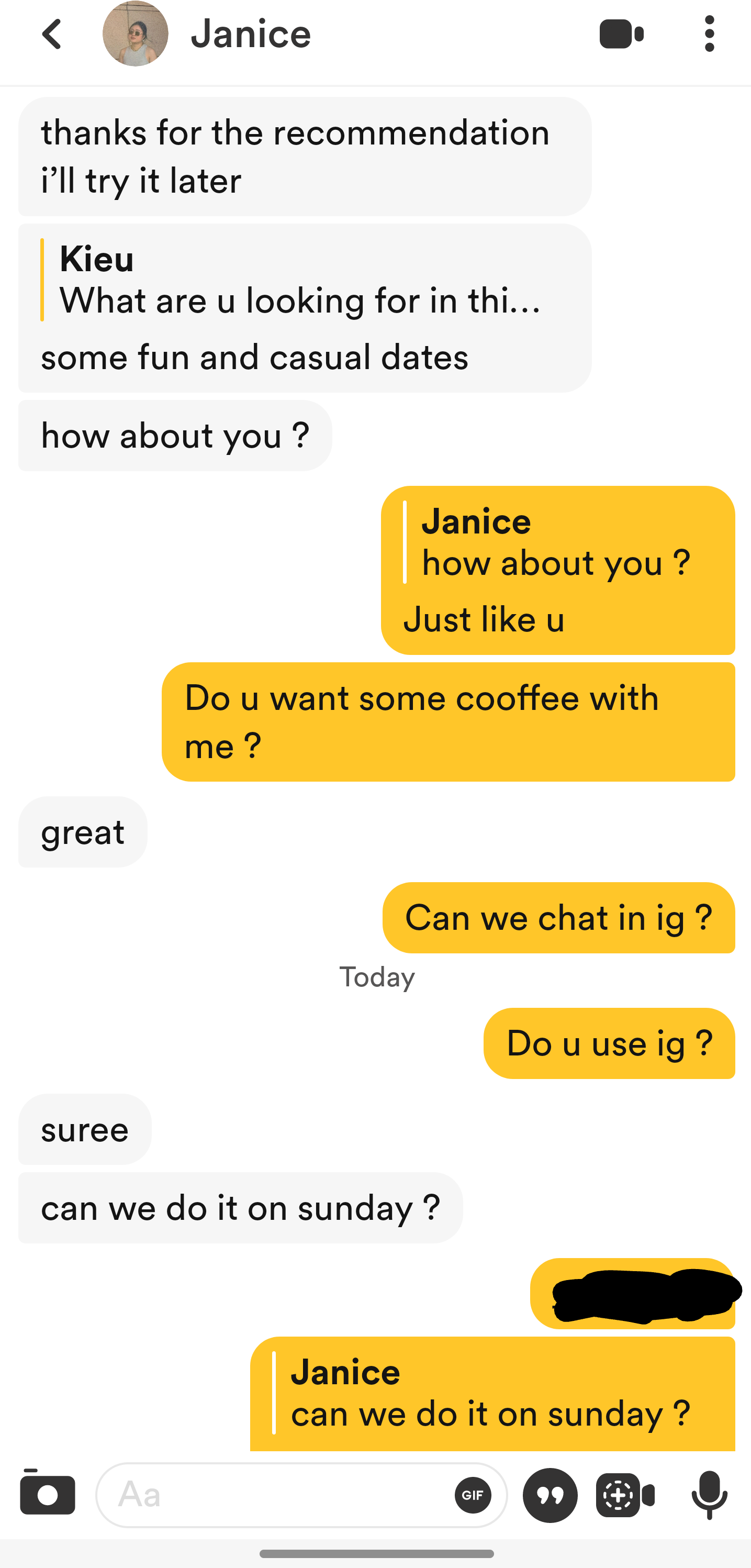Open the GIF picker
Image resolution: width=751 pixels, height=1568 pixels.
tap(473, 1495)
